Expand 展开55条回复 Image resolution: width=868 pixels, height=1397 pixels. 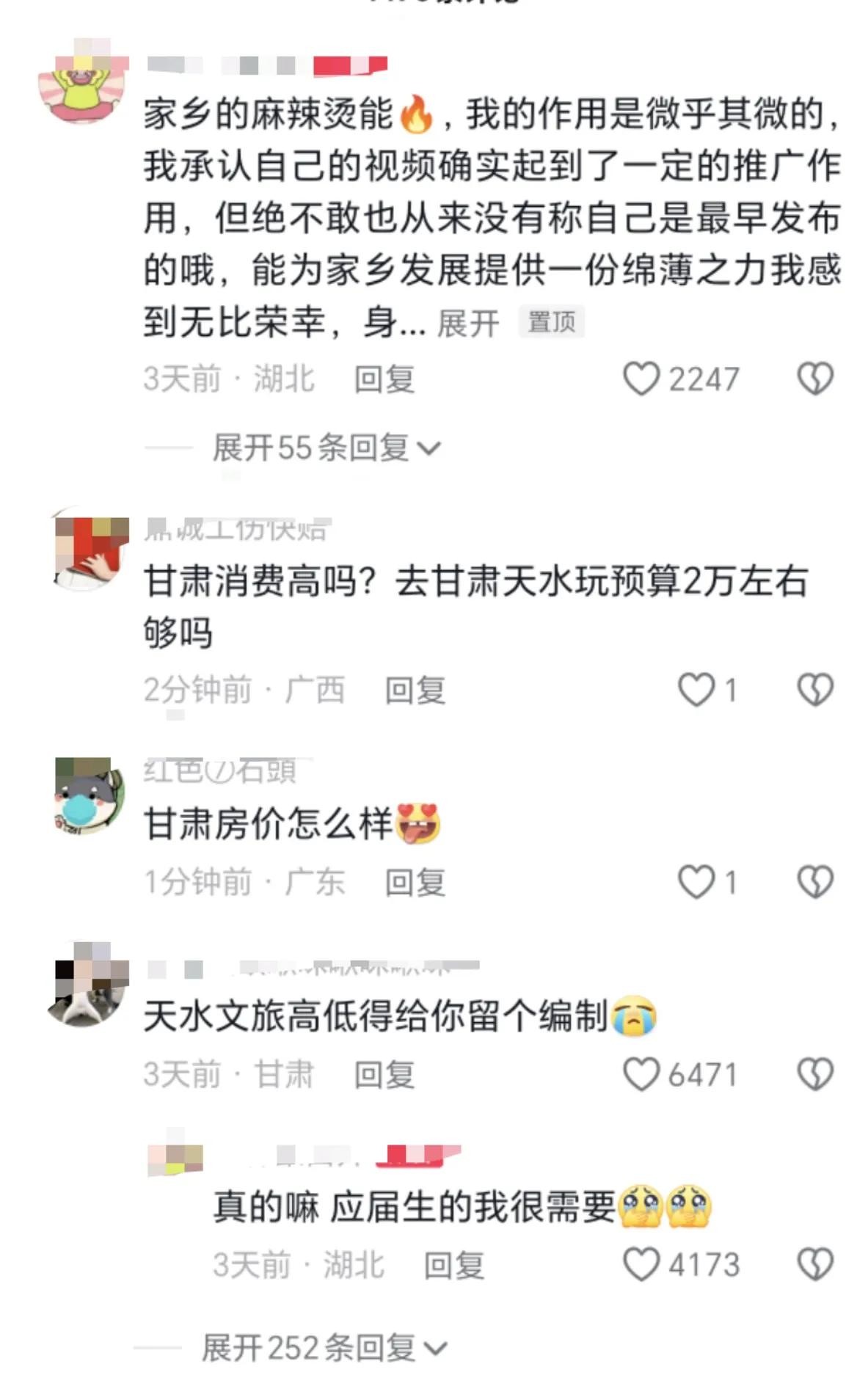coord(326,448)
